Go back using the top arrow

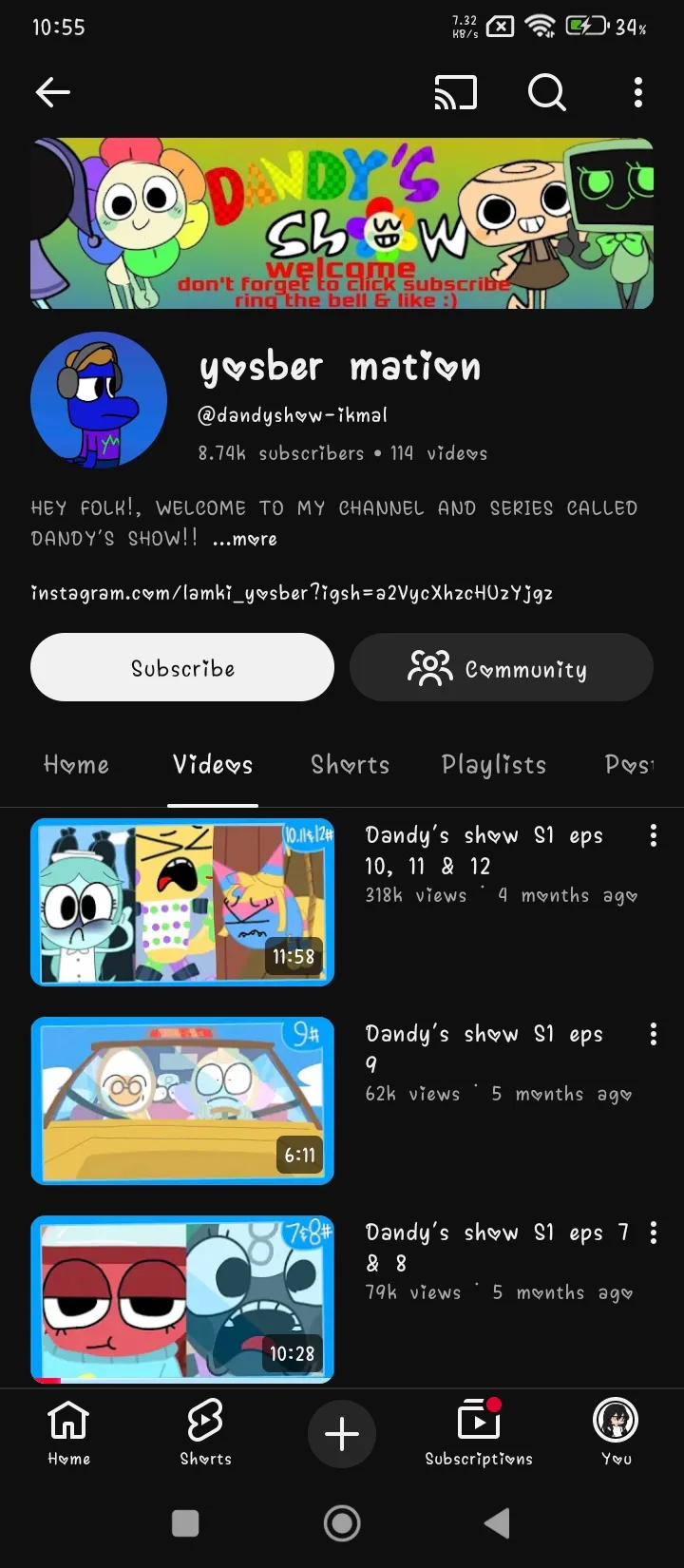tap(53, 92)
